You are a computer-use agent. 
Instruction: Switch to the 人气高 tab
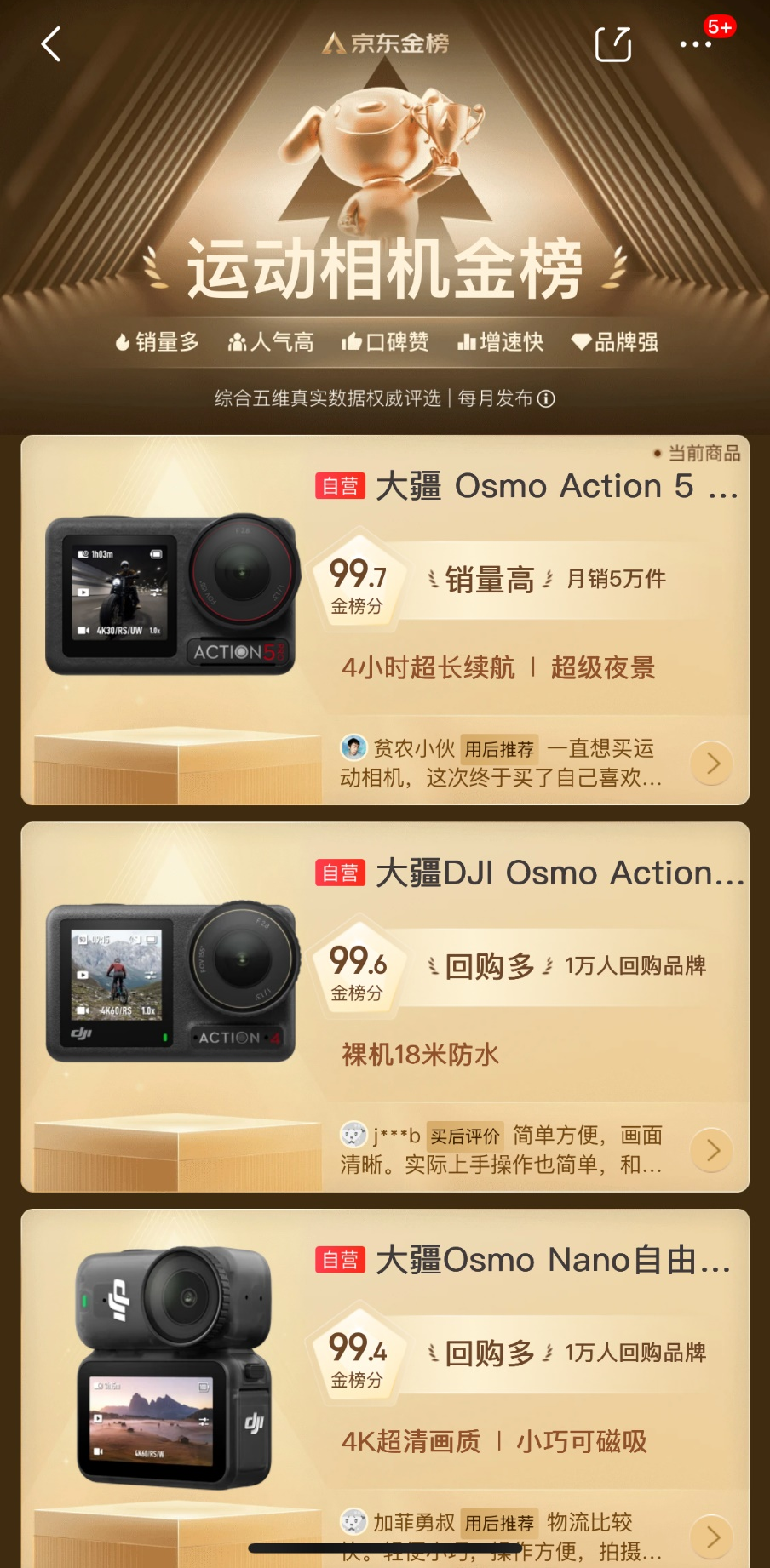tap(270, 341)
